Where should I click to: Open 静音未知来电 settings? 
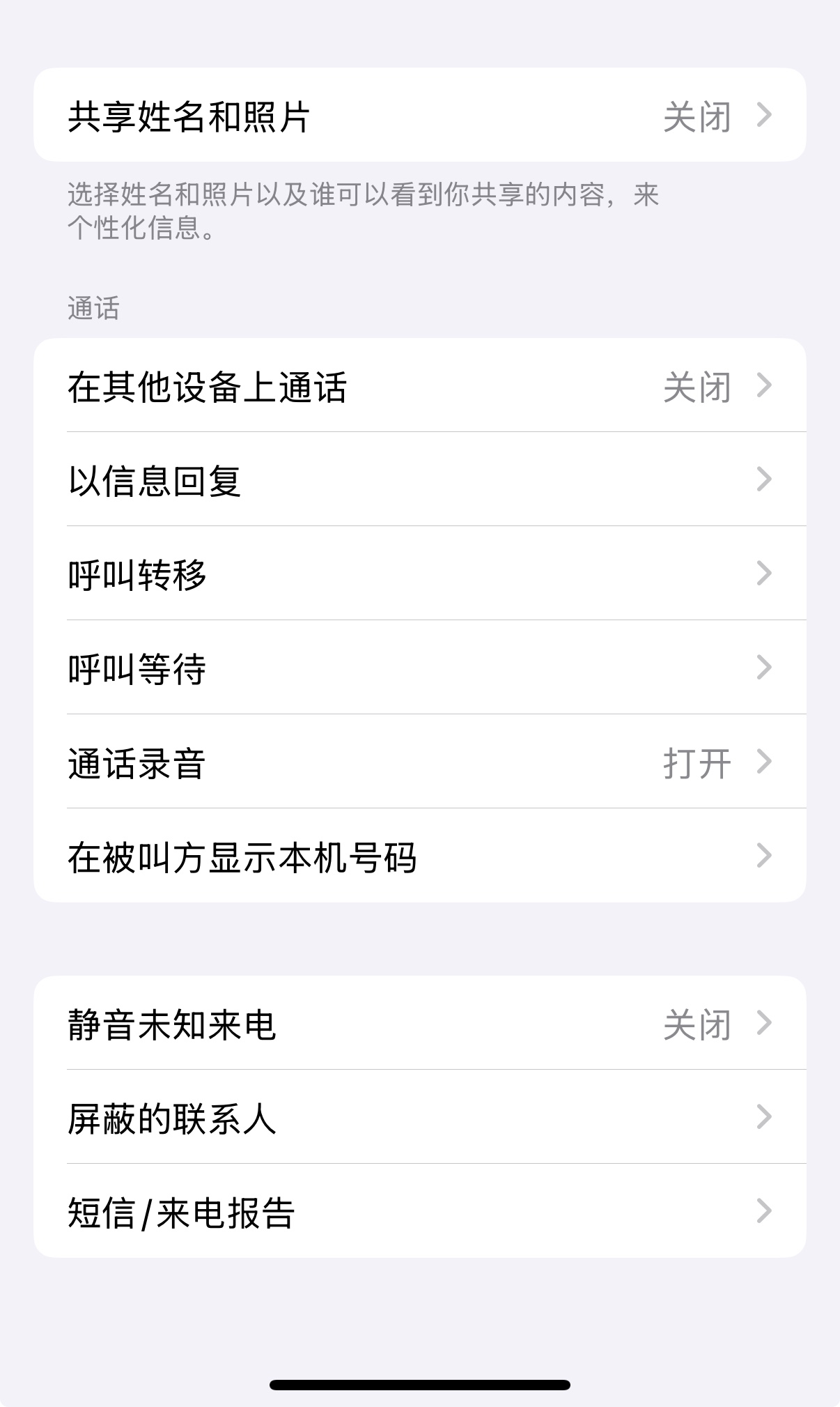[419, 1024]
